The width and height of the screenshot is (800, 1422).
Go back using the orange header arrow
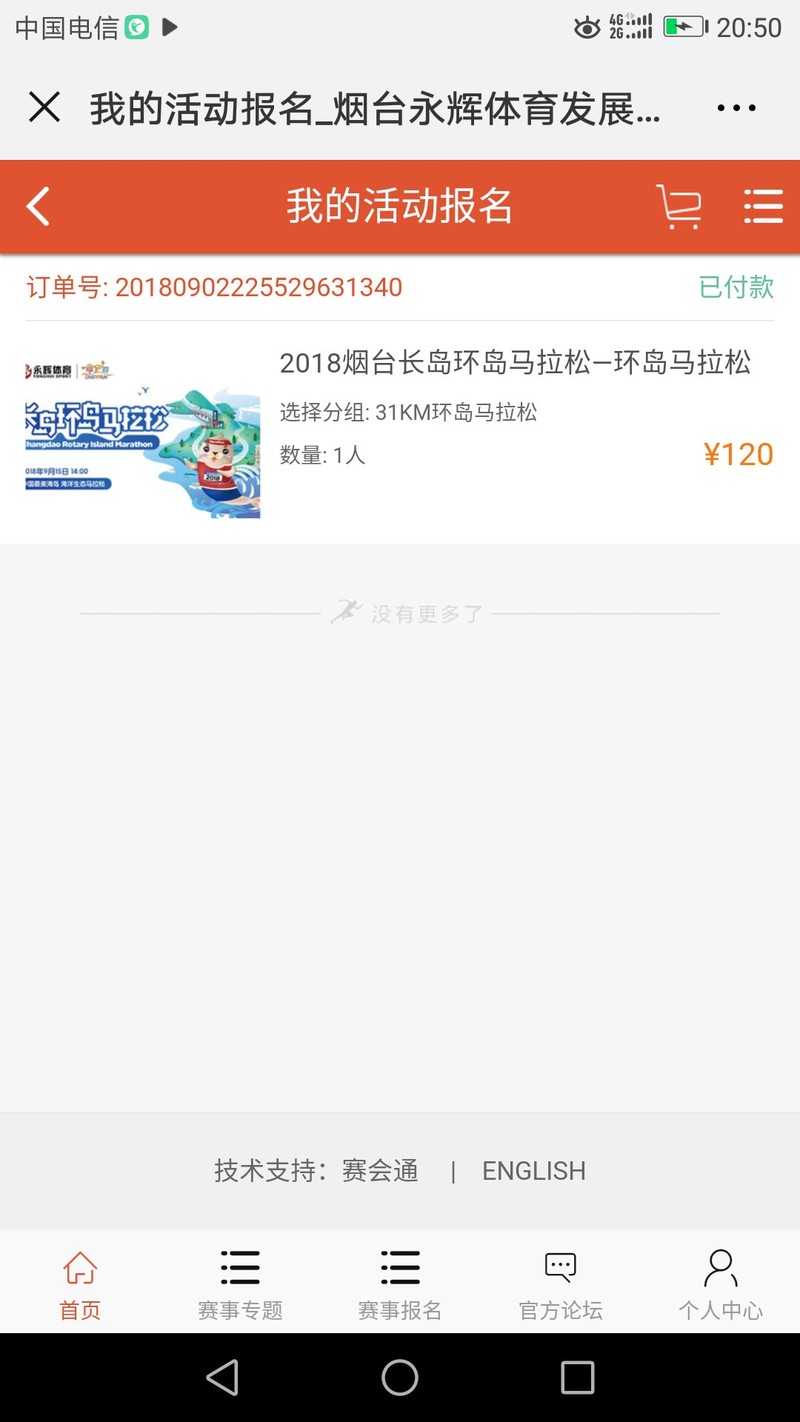click(x=38, y=207)
